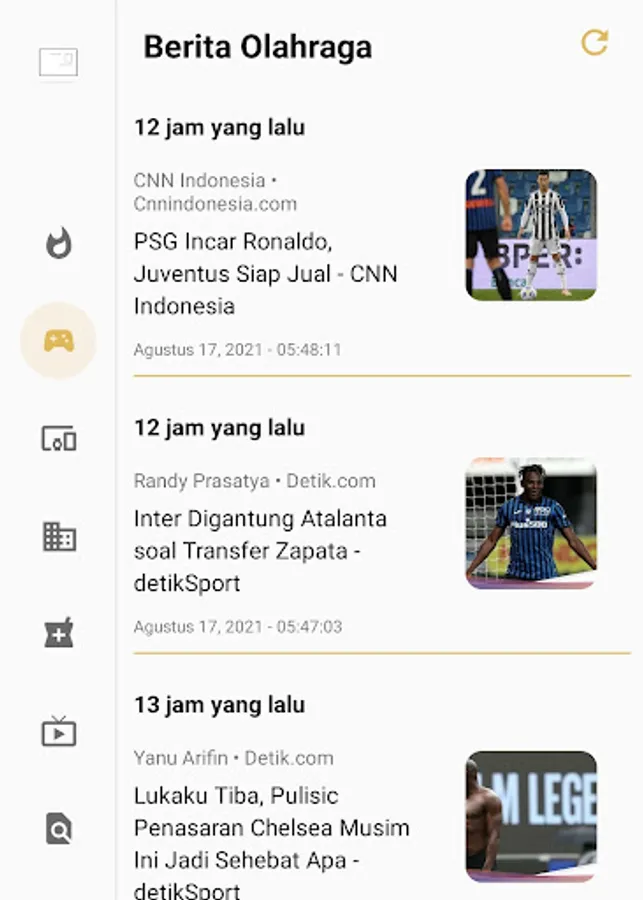Open the health category with plus icon
Viewport: 643px width, 900px height.
click(x=59, y=634)
